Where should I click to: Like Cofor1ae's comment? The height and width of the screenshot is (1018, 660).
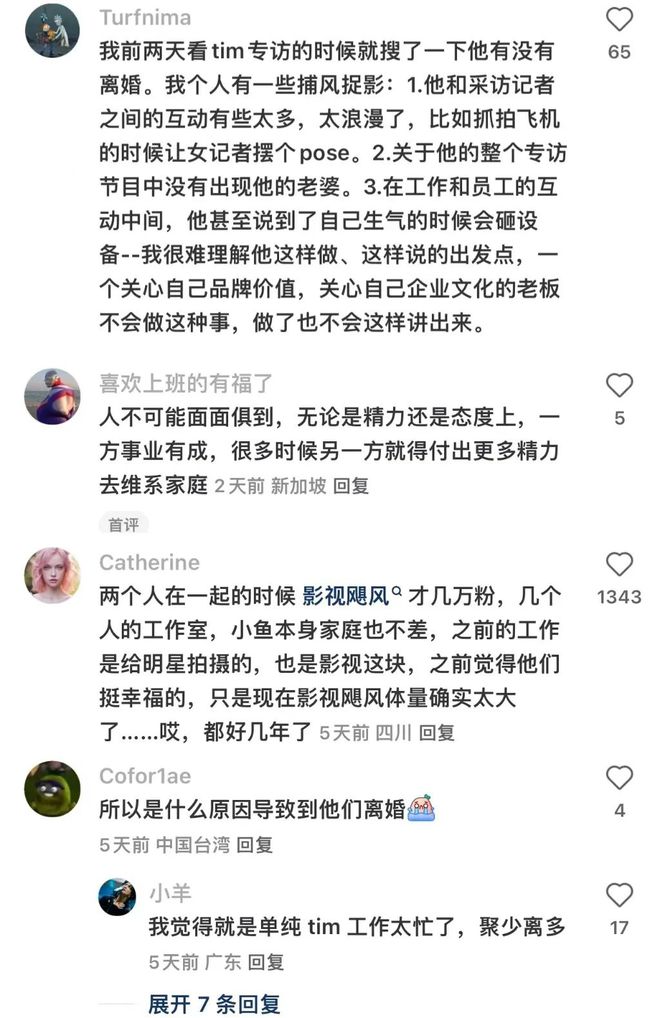pyautogui.click(x=620, y=778)
